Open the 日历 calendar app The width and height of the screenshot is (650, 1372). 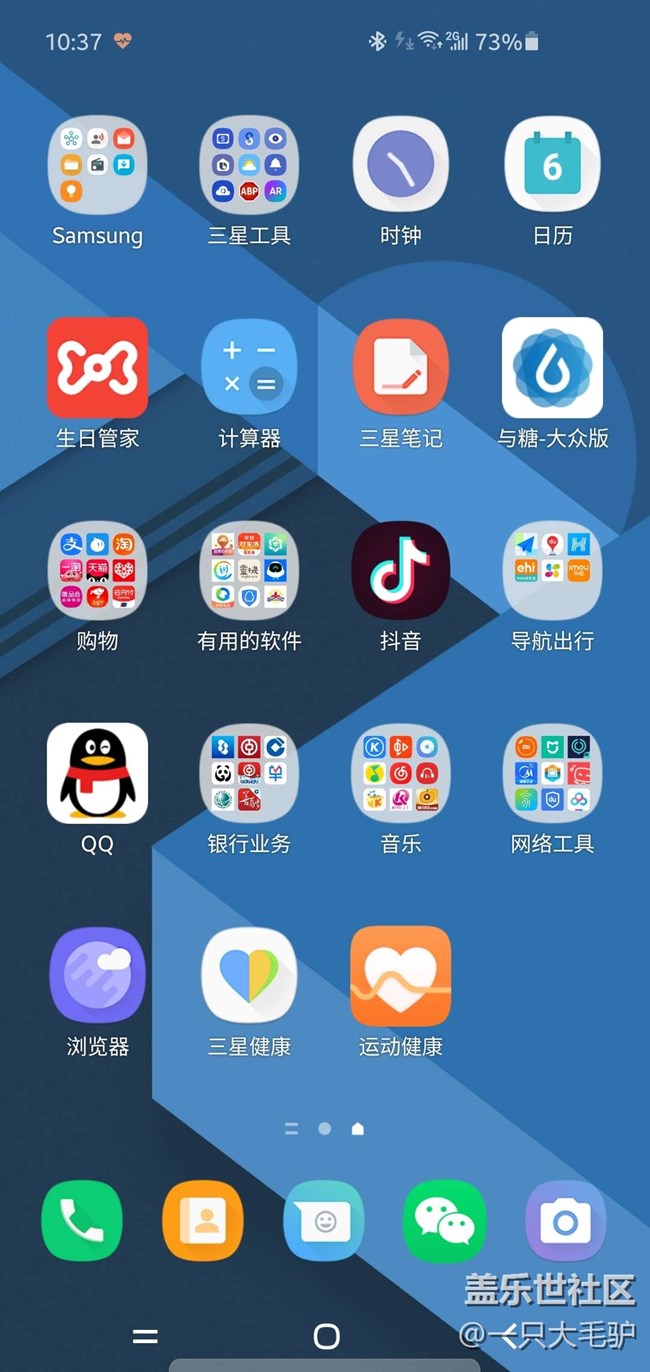[x=552, y=166]
